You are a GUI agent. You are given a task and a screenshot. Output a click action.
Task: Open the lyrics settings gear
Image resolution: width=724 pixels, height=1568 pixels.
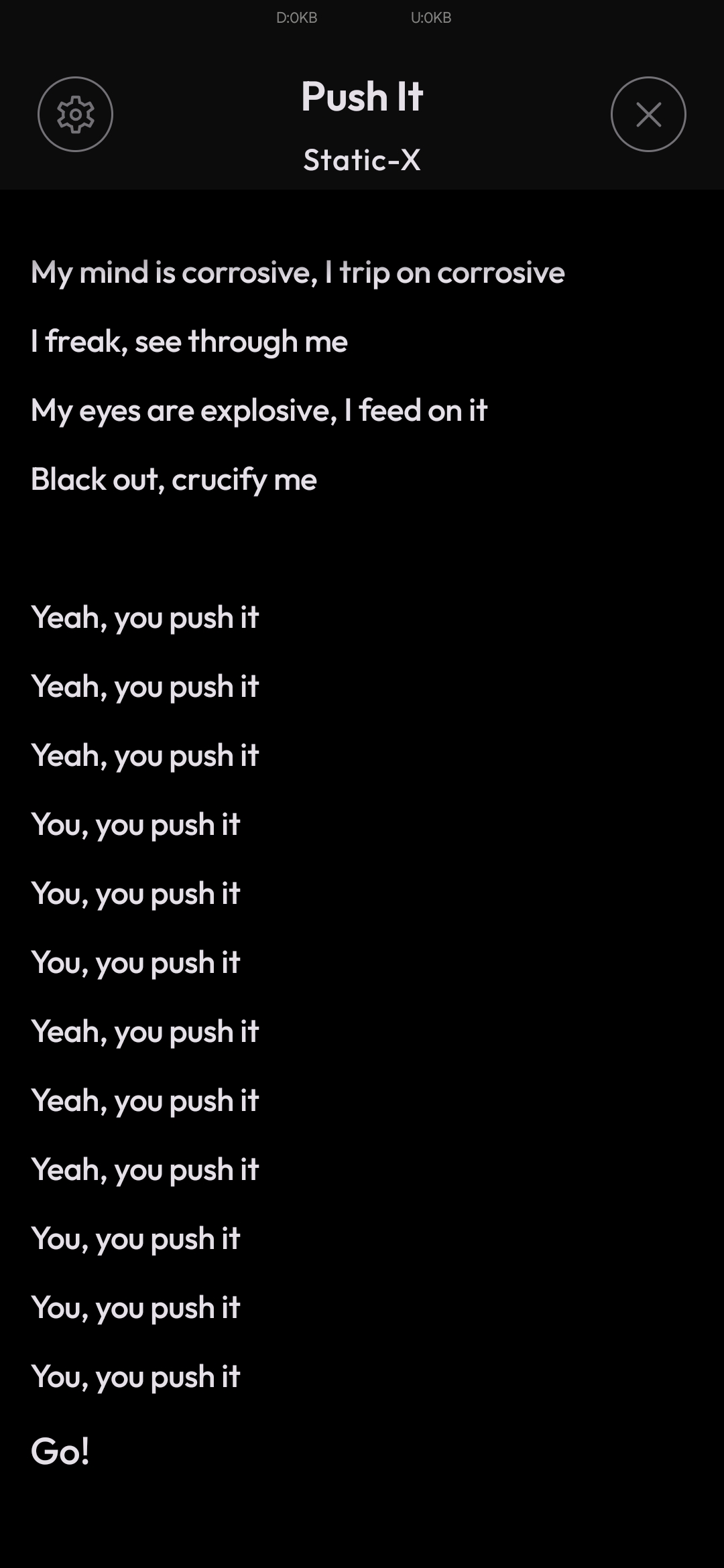click(75, 115)
